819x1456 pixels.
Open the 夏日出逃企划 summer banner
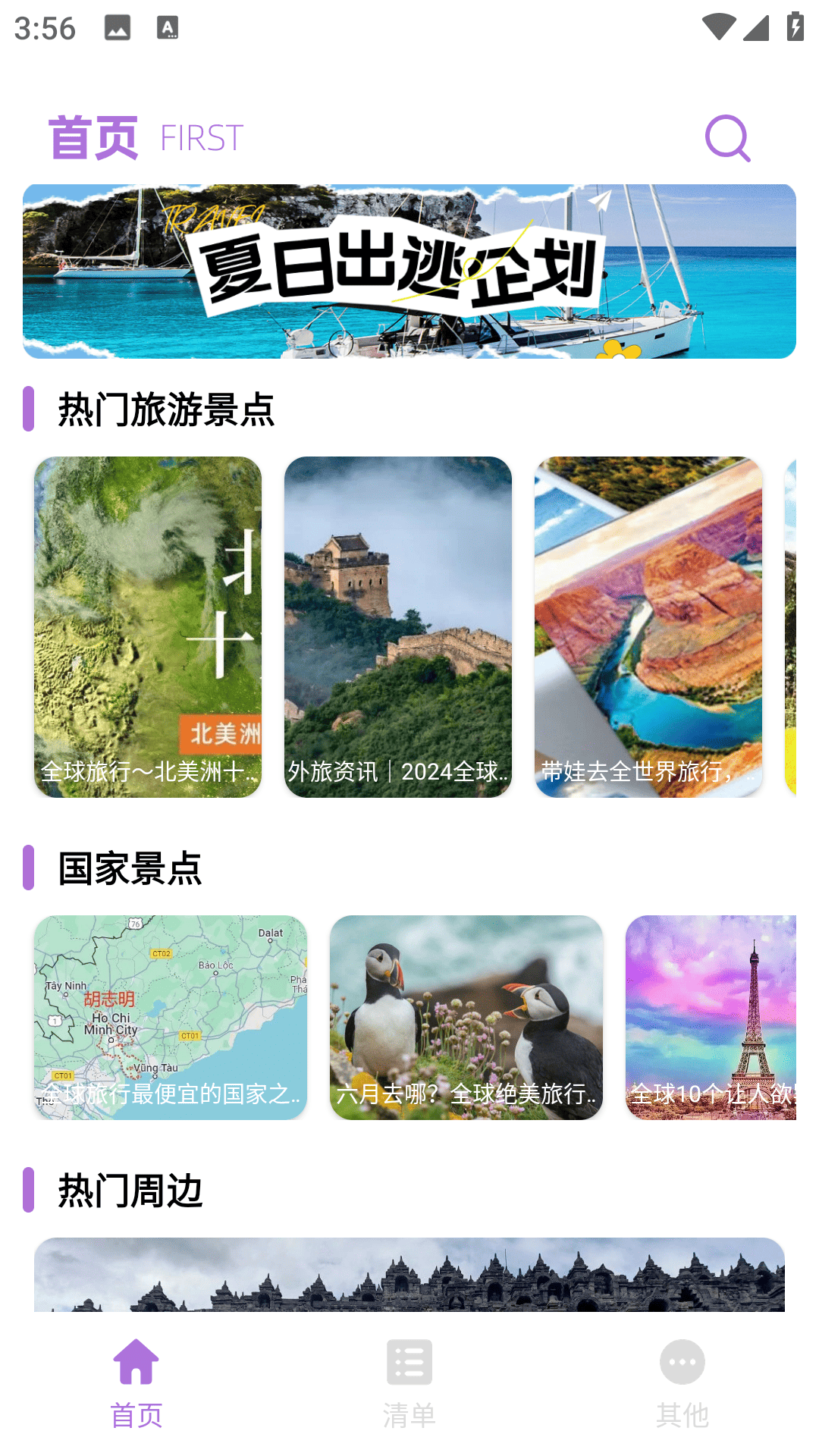point(409,271)
